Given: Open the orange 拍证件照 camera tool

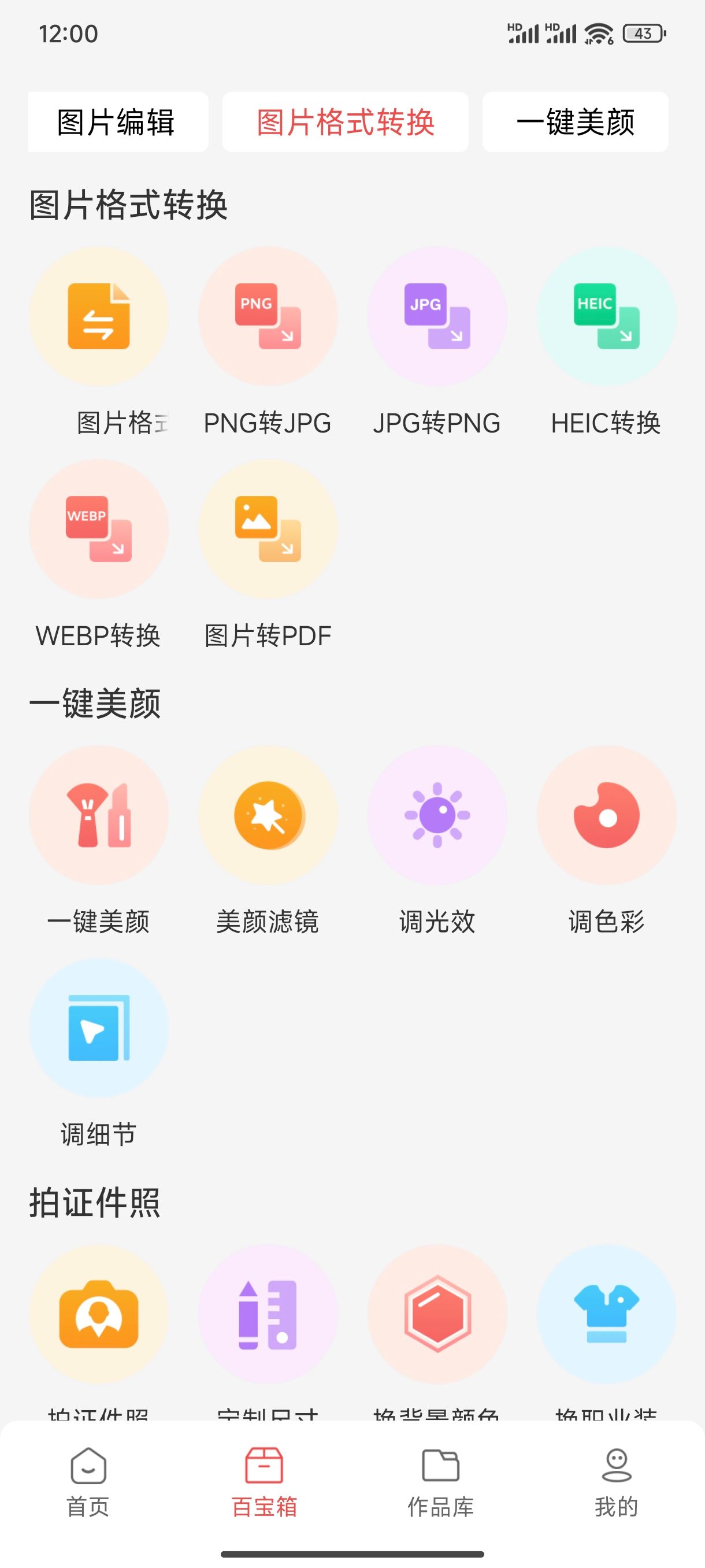Looking at the screenshot, I should [x=99, y=1314].
